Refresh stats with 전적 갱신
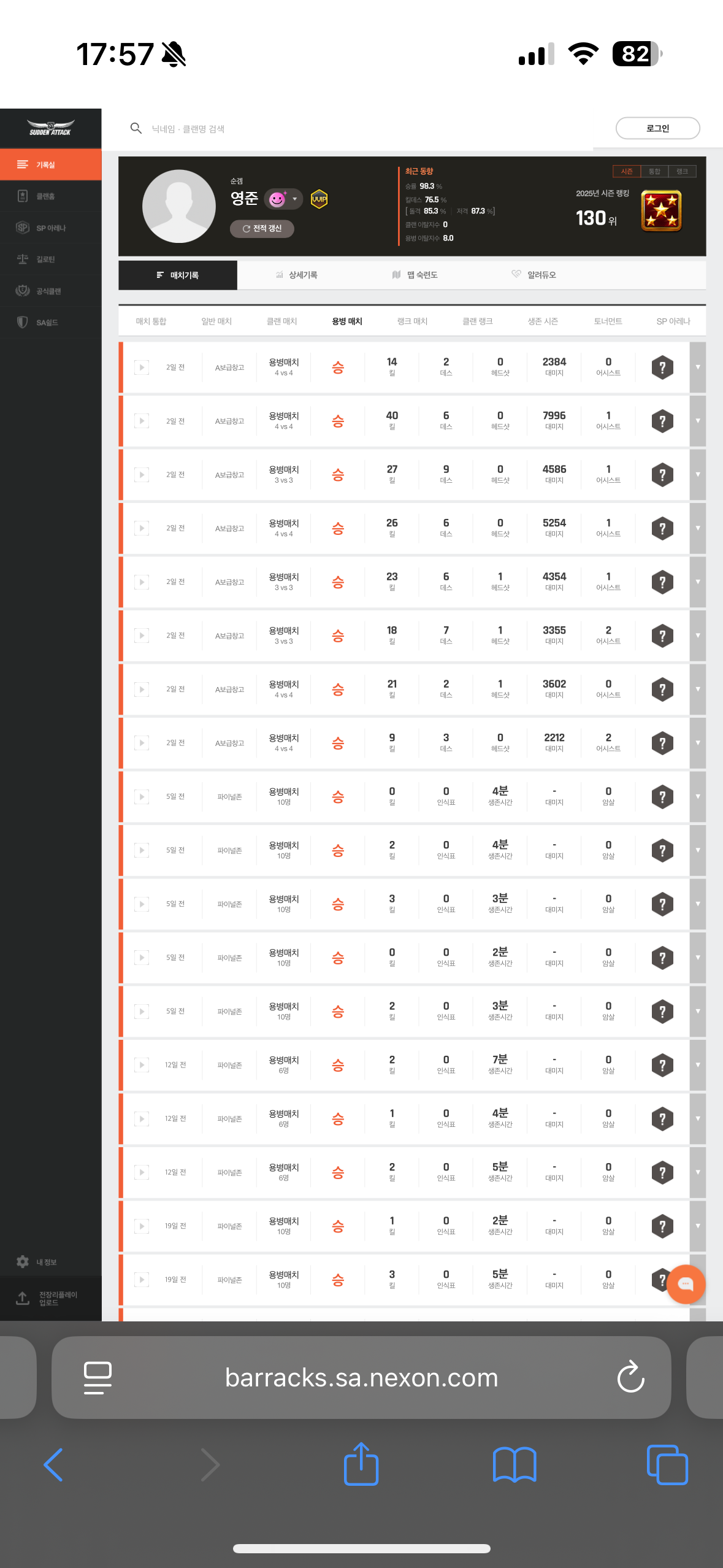 (262, 228)
